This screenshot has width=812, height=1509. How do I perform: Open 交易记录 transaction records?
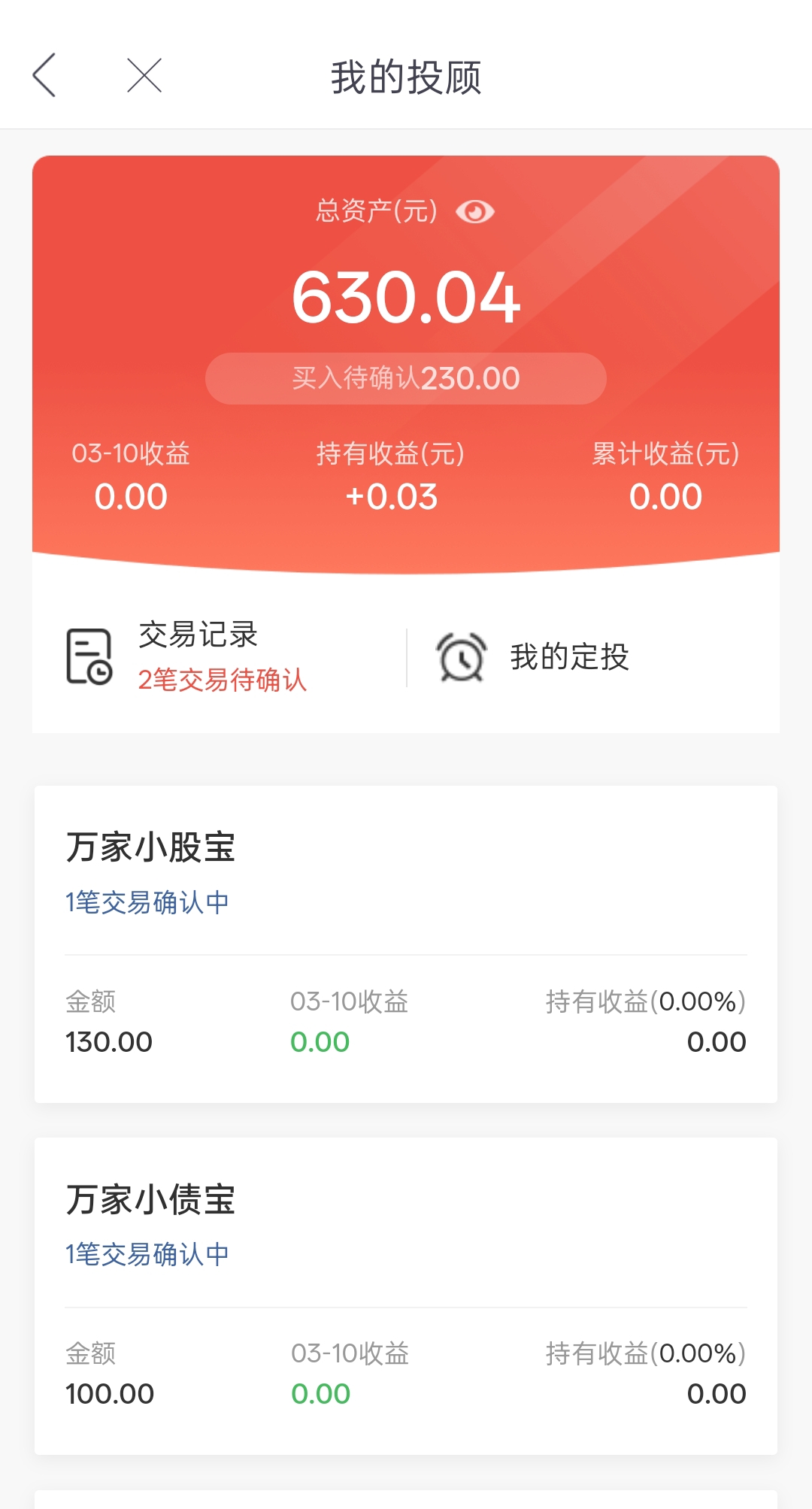coord(219,656)
